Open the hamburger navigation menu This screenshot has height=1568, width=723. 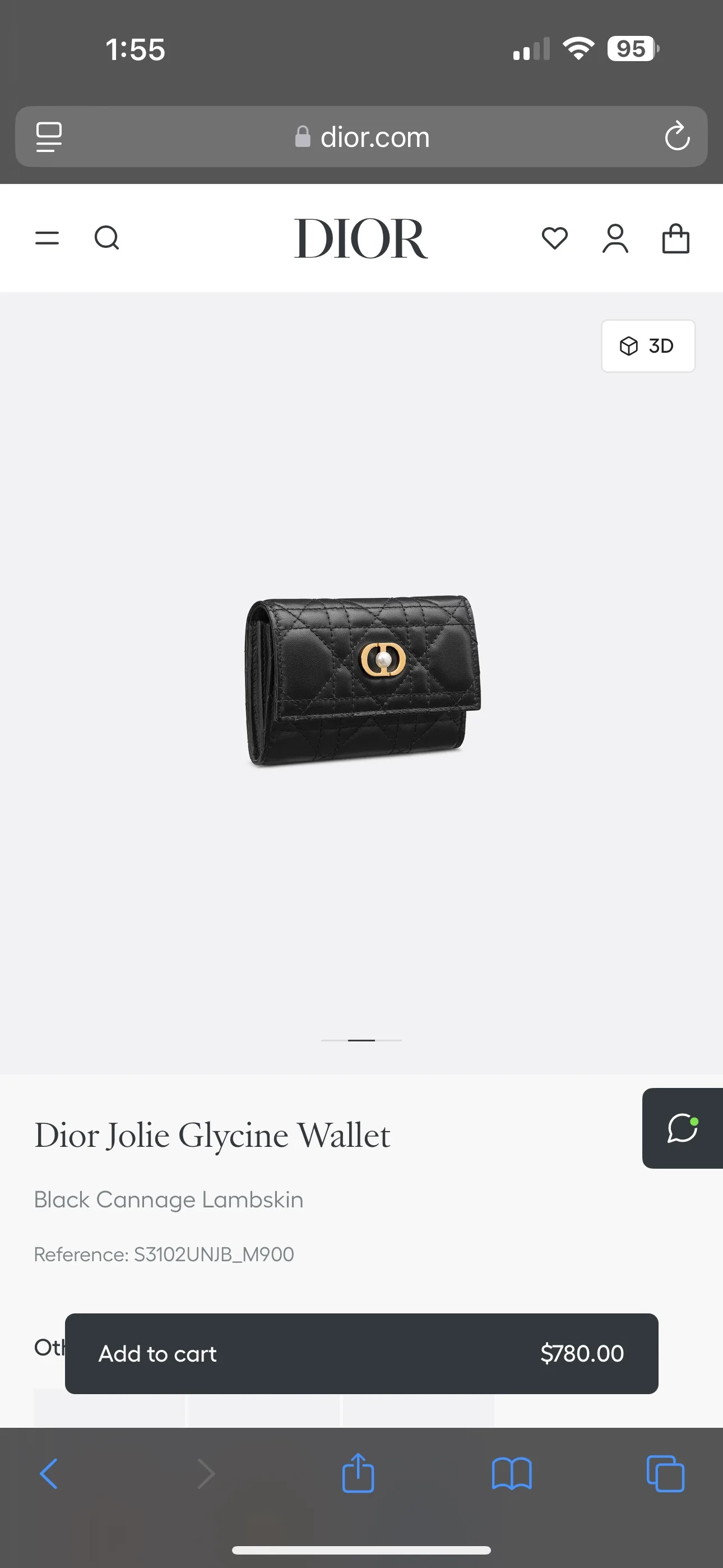click(x=48, y=238)
